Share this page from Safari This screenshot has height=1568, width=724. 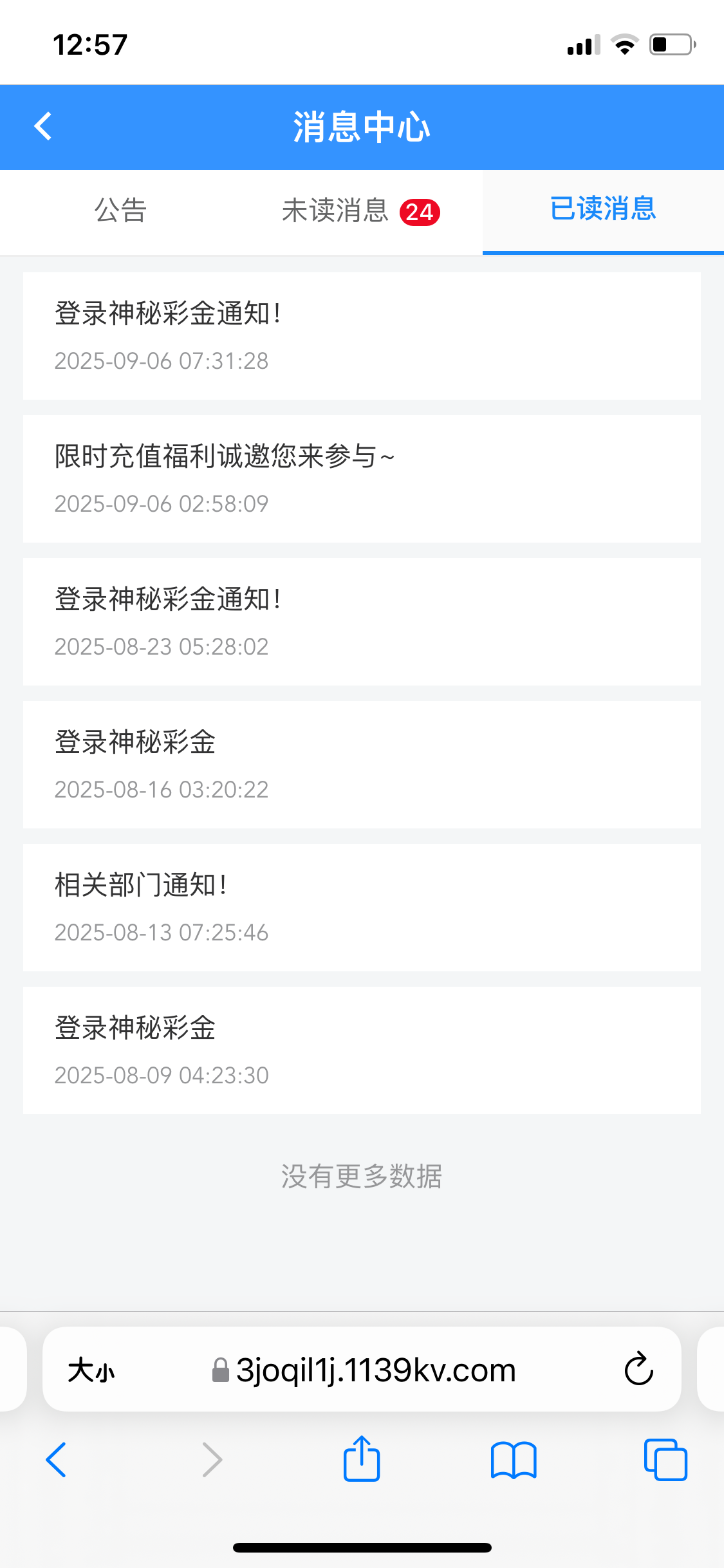point(362,1460)
